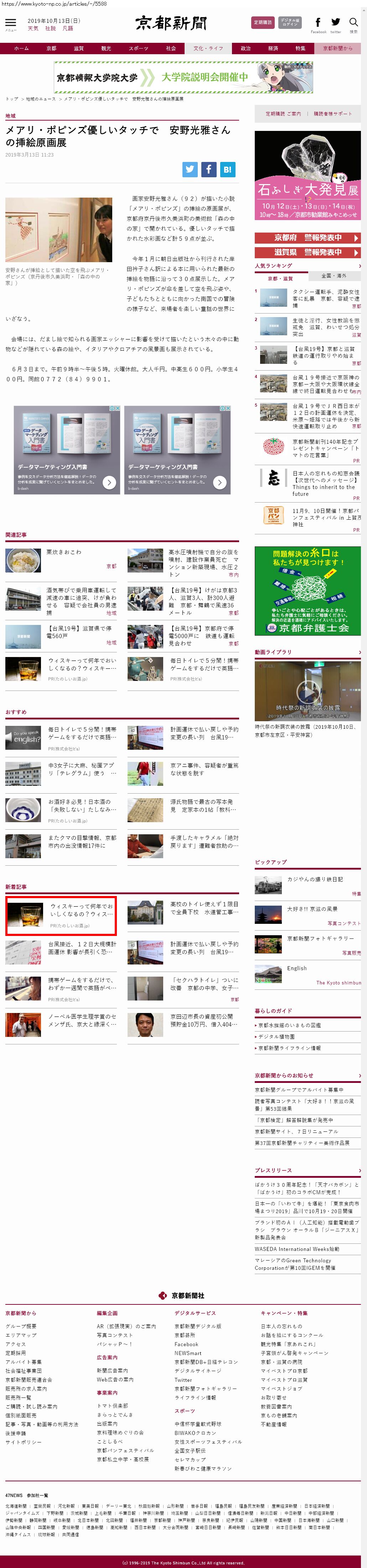Open the search magnifier icon
Image resolution: width=367 pixels, height=1568 pixels.
[x=353, y=22]
